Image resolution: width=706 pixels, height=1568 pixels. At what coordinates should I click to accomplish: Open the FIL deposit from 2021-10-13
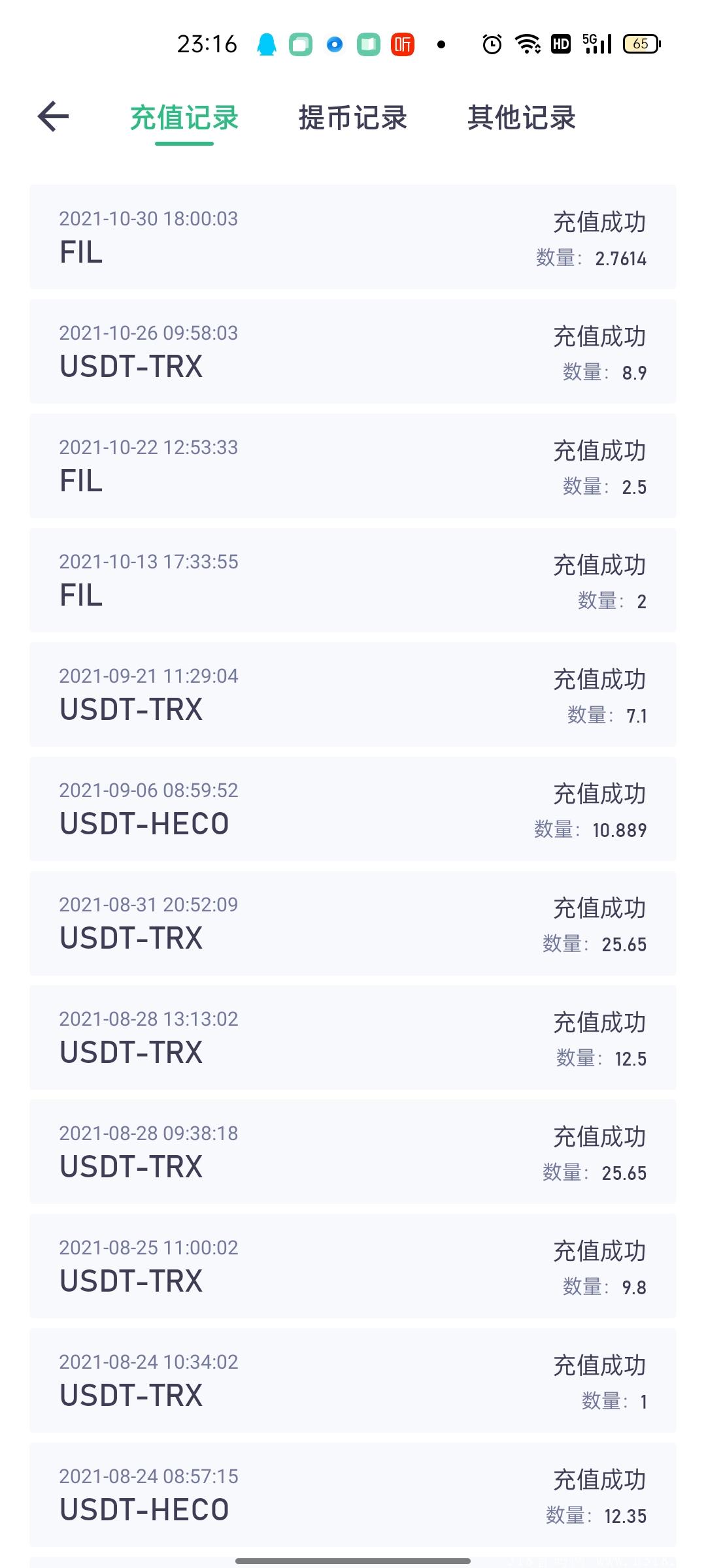(x=353, y=581)
